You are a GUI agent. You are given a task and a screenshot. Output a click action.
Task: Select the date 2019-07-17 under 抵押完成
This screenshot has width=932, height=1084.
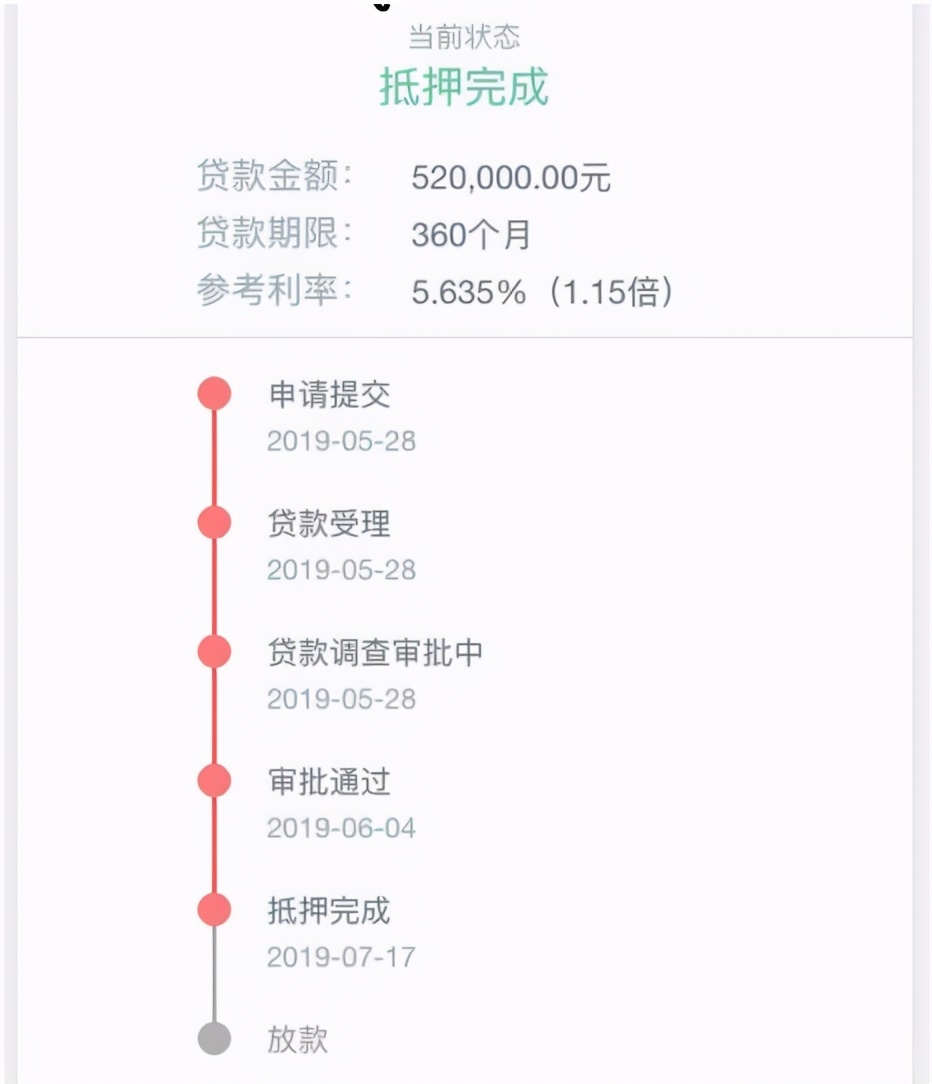[x=342, y=956]
